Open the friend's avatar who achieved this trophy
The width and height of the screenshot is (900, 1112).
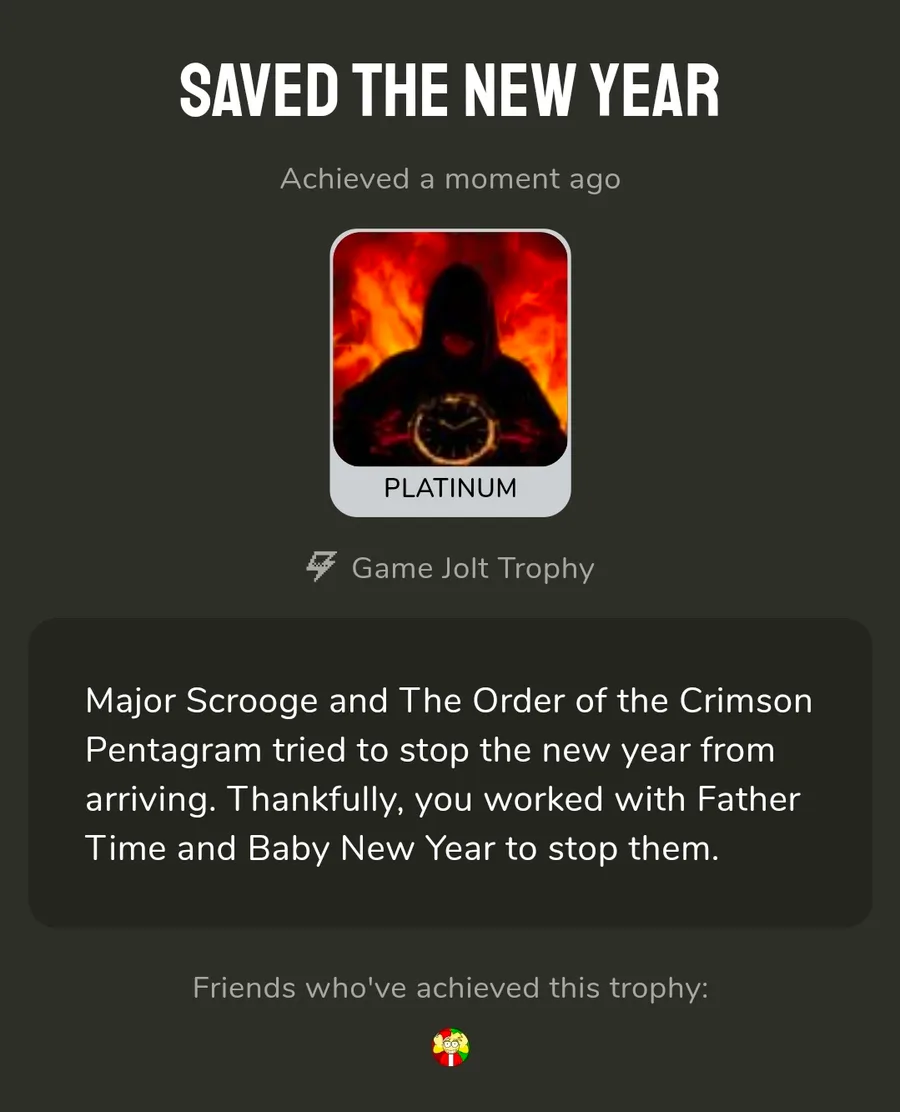point(450,1047)
